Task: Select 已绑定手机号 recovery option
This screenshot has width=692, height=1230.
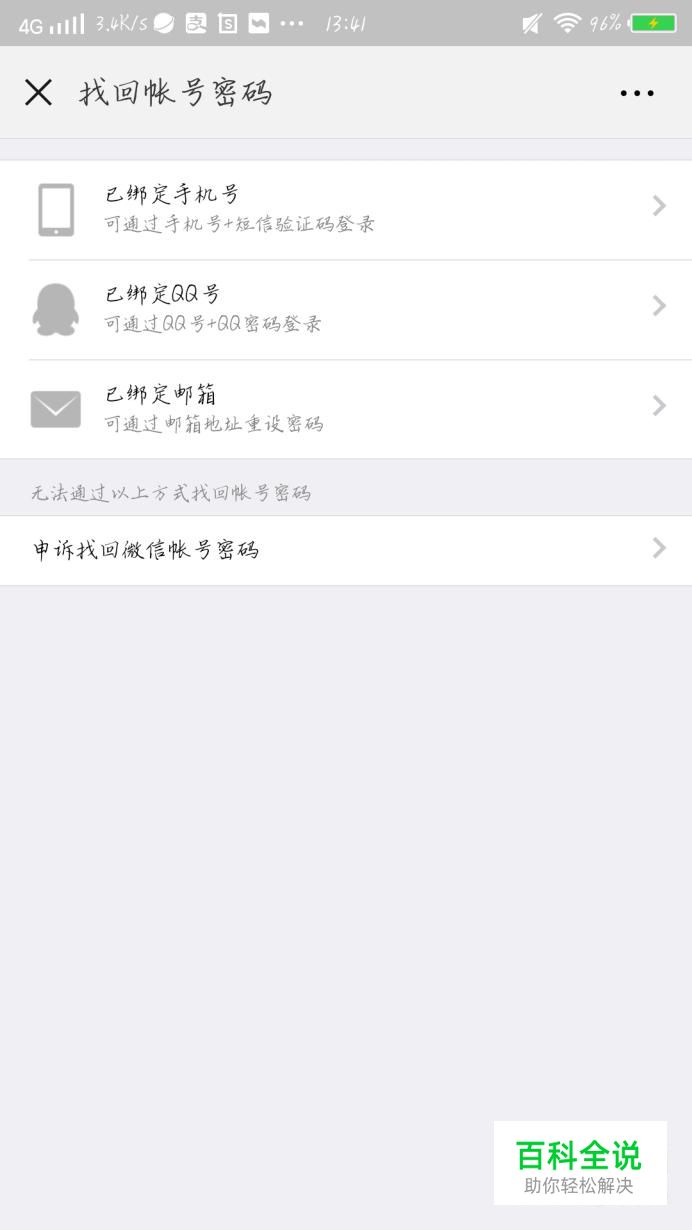Action: (x=346, y=209)
